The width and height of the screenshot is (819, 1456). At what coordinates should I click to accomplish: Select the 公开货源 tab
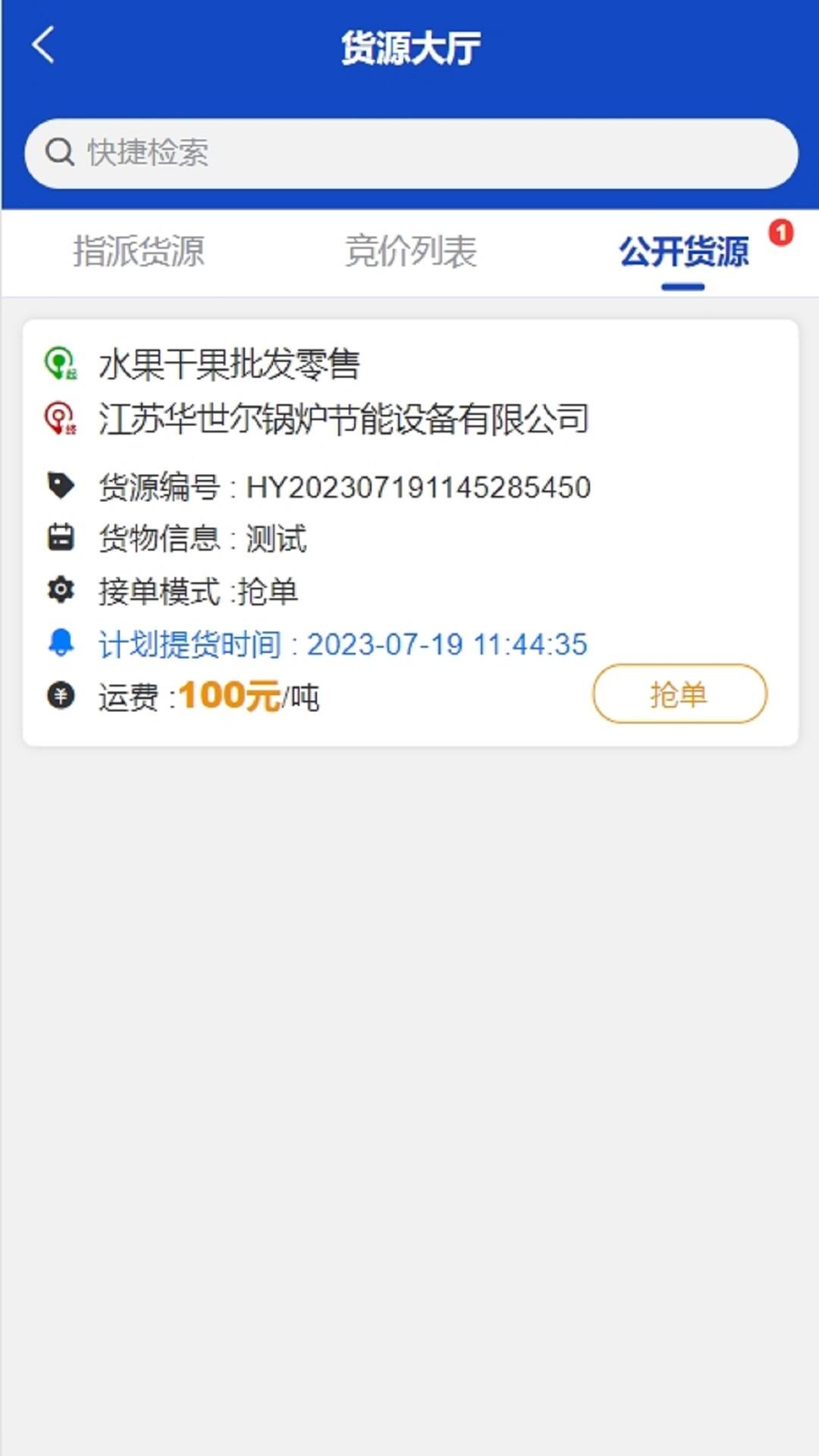point(684,252)
